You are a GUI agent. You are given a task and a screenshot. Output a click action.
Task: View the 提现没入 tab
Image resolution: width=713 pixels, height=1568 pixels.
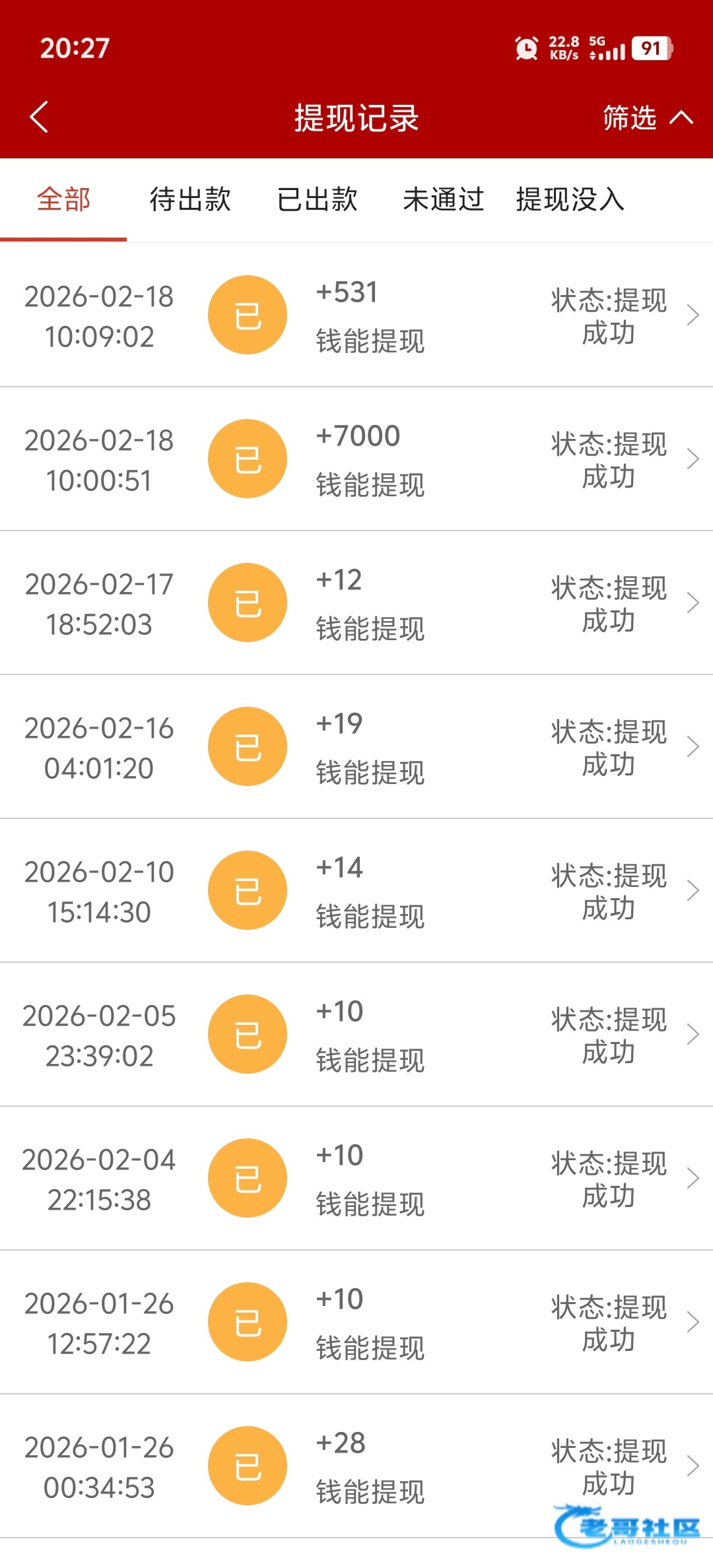point(570,199)
